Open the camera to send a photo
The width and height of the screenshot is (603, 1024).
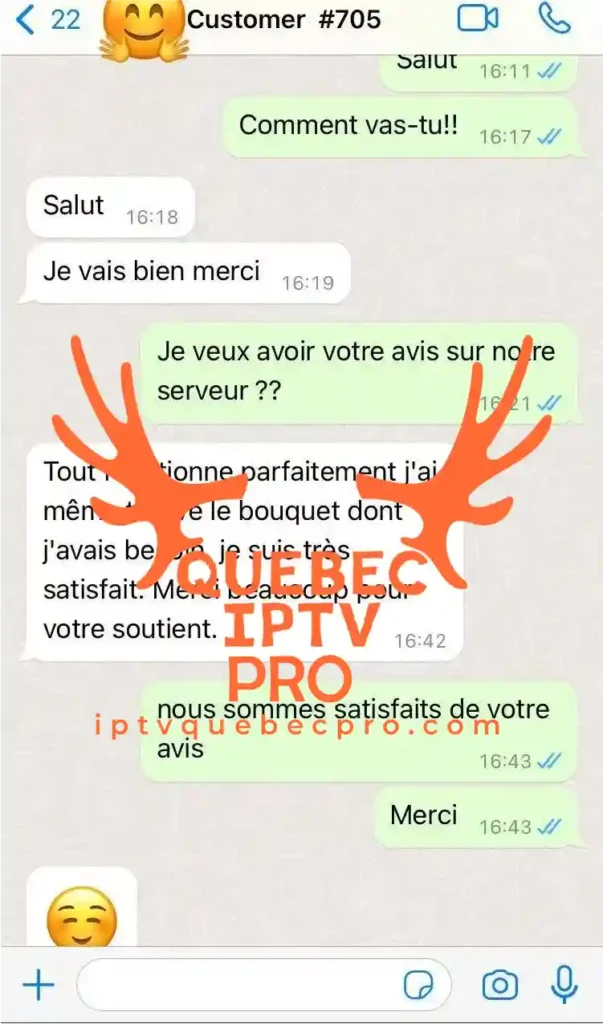(x=499, y=986)
